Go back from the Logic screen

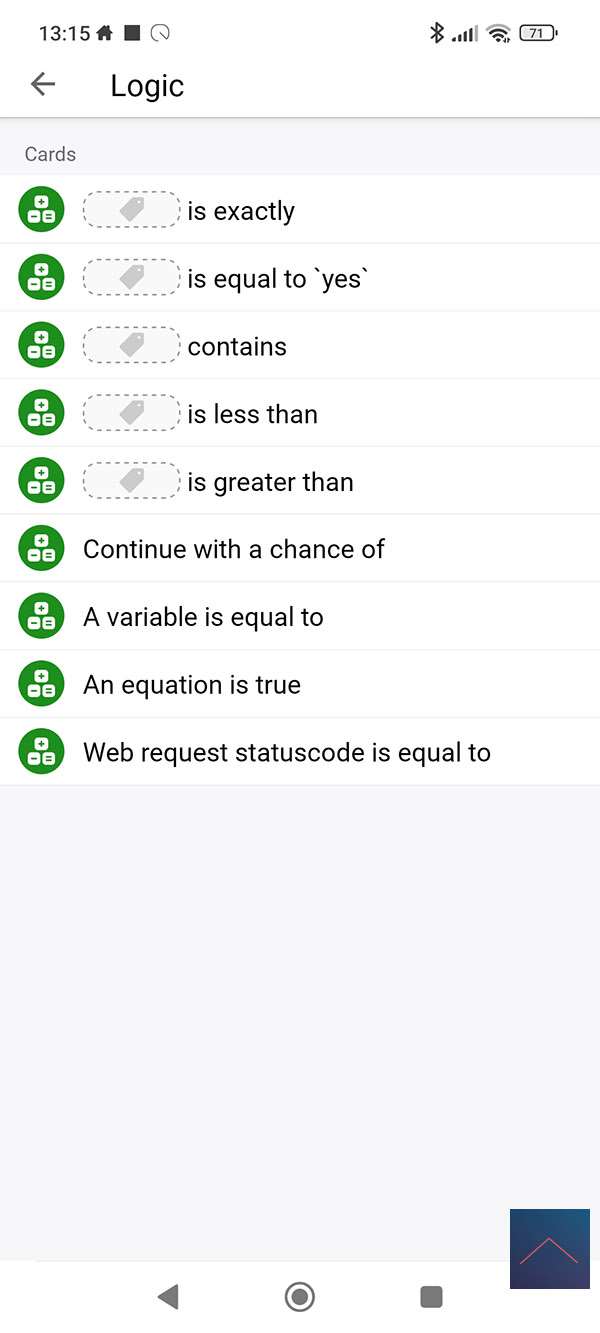[x=43, y=85]
